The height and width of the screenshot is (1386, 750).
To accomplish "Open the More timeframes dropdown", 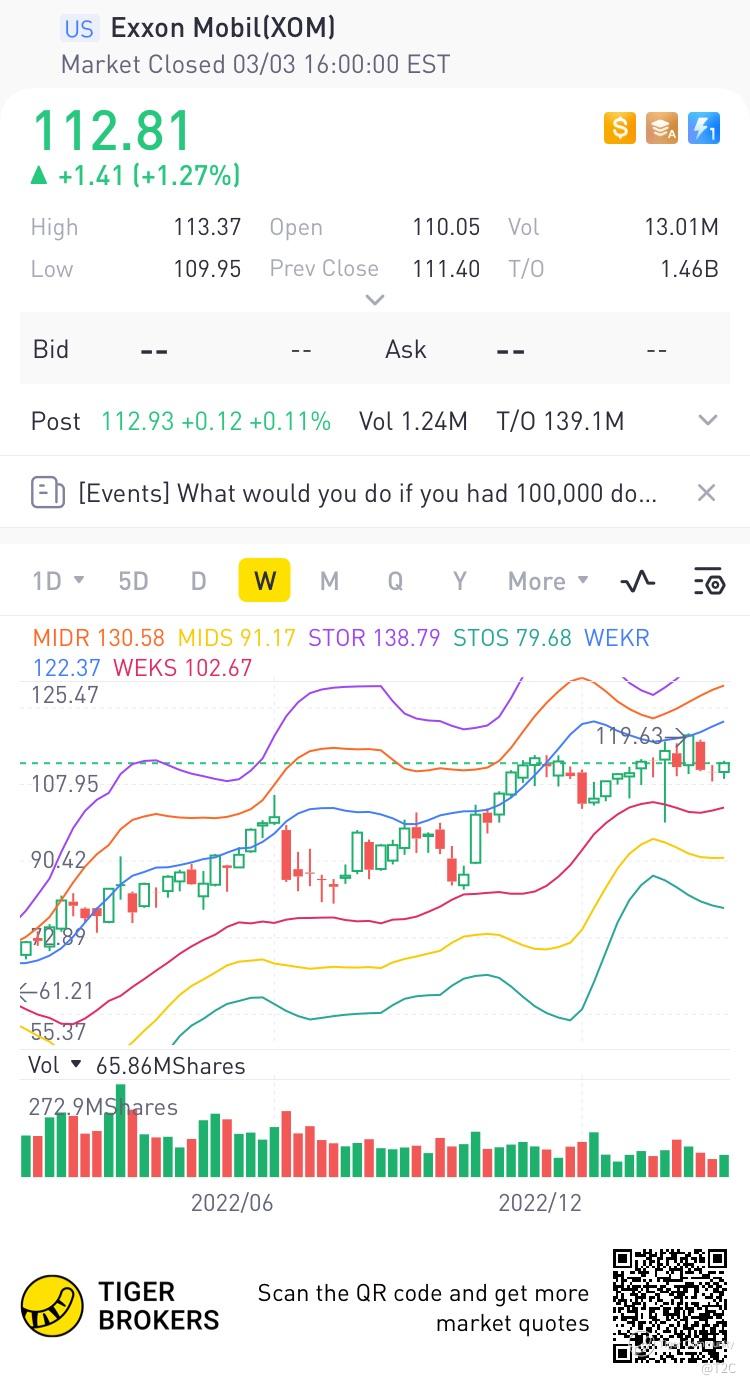I will click(547, 581).
